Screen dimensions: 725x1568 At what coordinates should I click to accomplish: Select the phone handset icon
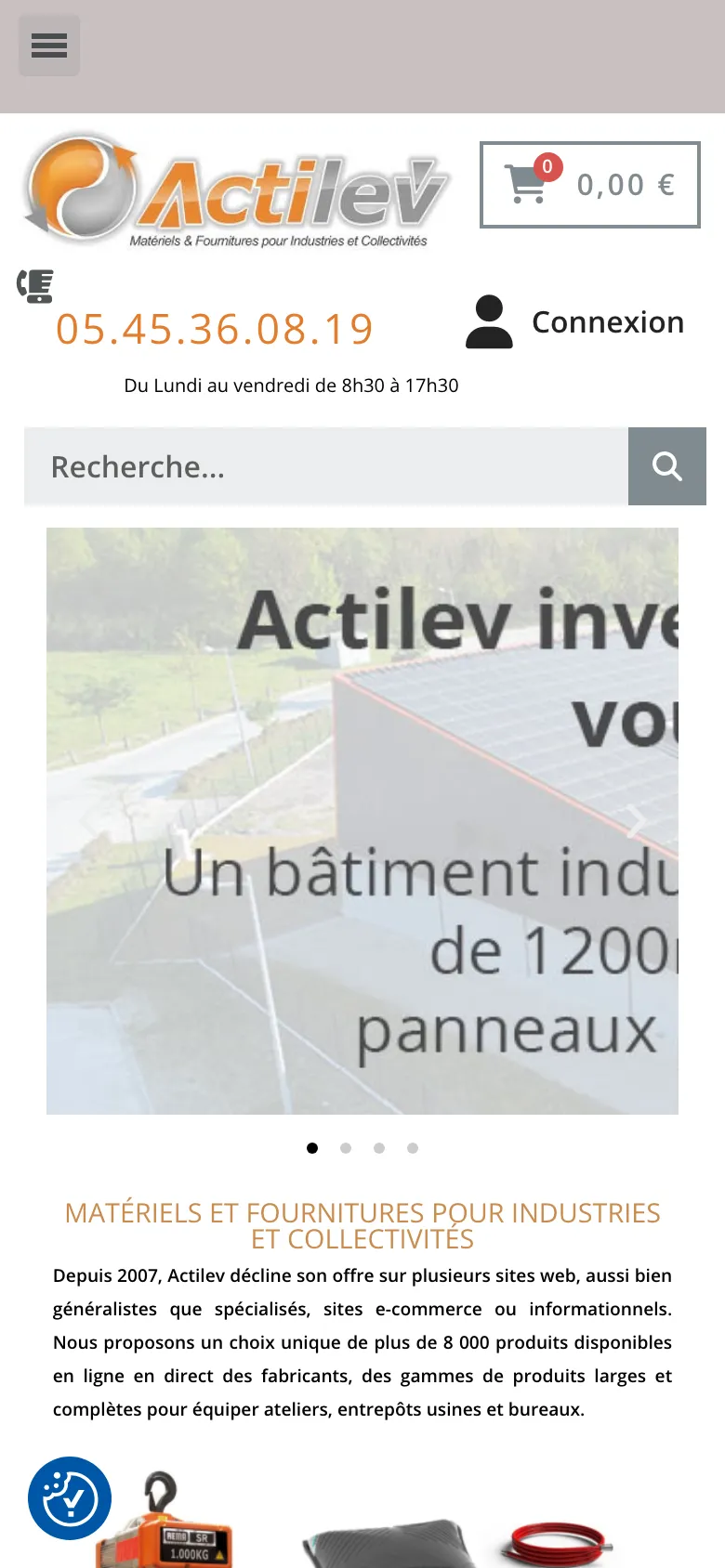(34, 287)
